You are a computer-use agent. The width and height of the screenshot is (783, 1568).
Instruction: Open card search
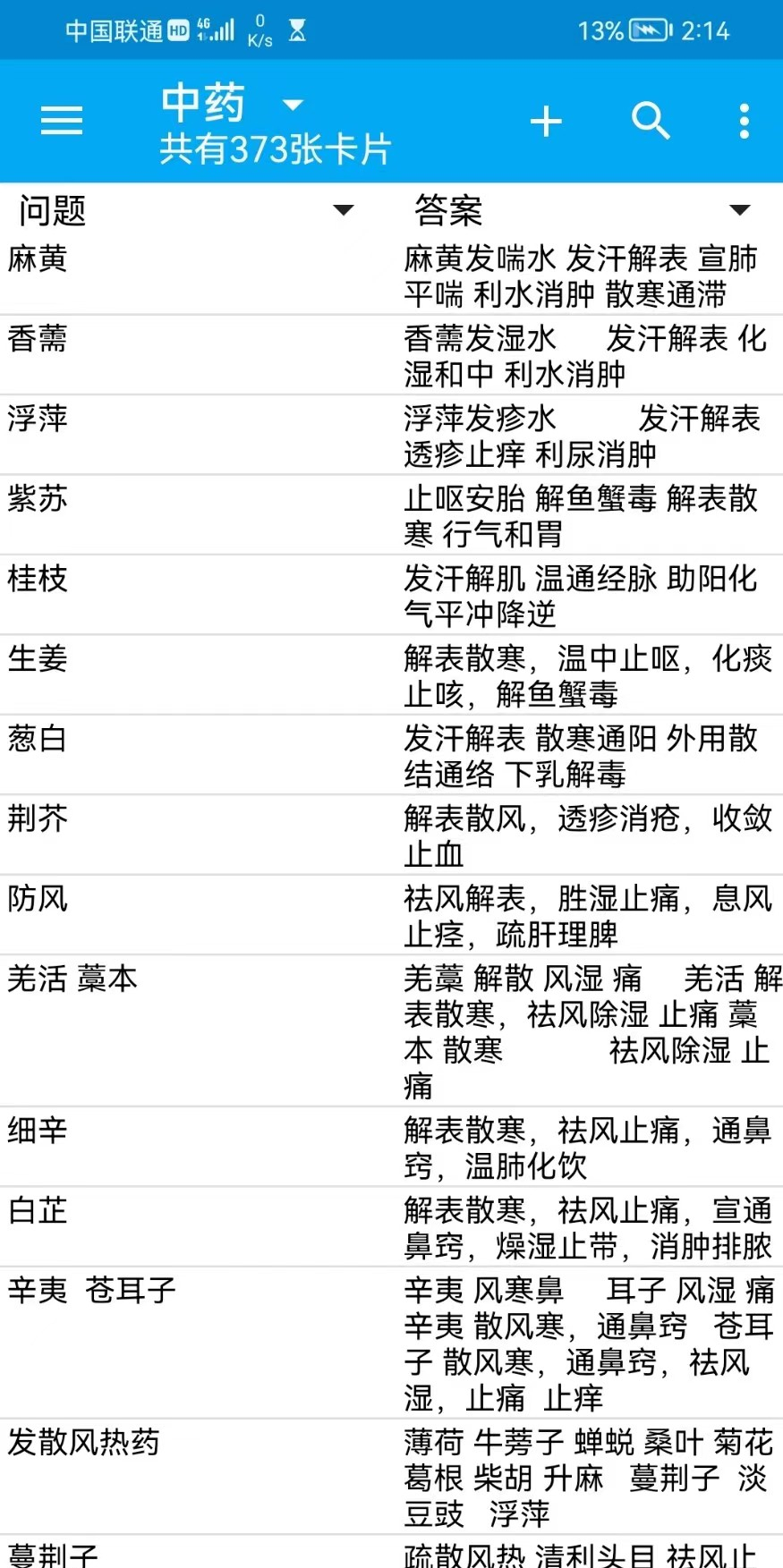[x=651, y=121]
